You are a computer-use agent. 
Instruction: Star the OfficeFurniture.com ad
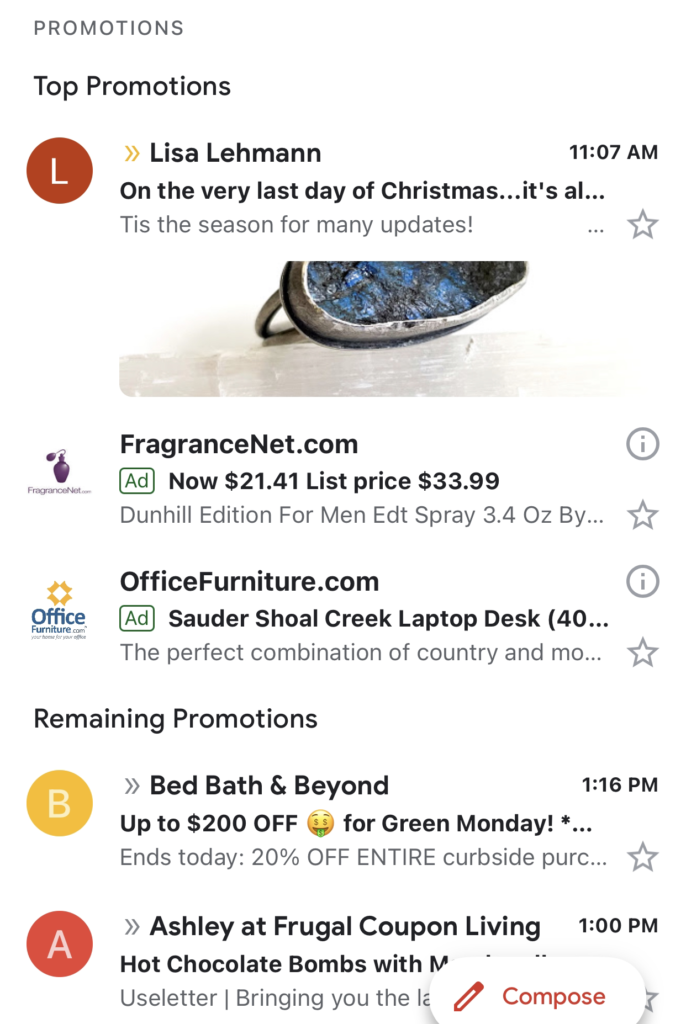point(642,654)
